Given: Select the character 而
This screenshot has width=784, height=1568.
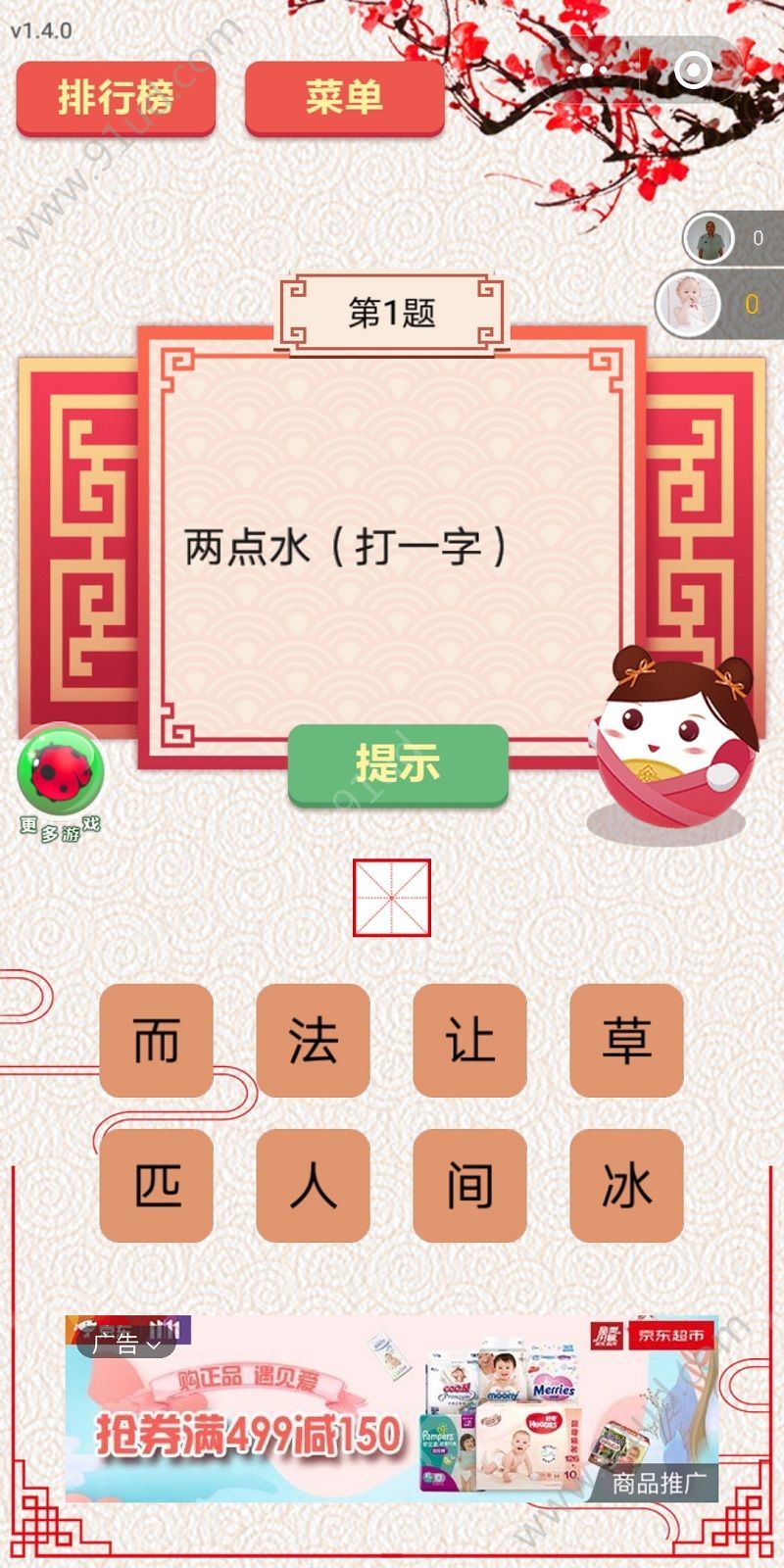Looking at the screenshot, I should point(157,1040).
